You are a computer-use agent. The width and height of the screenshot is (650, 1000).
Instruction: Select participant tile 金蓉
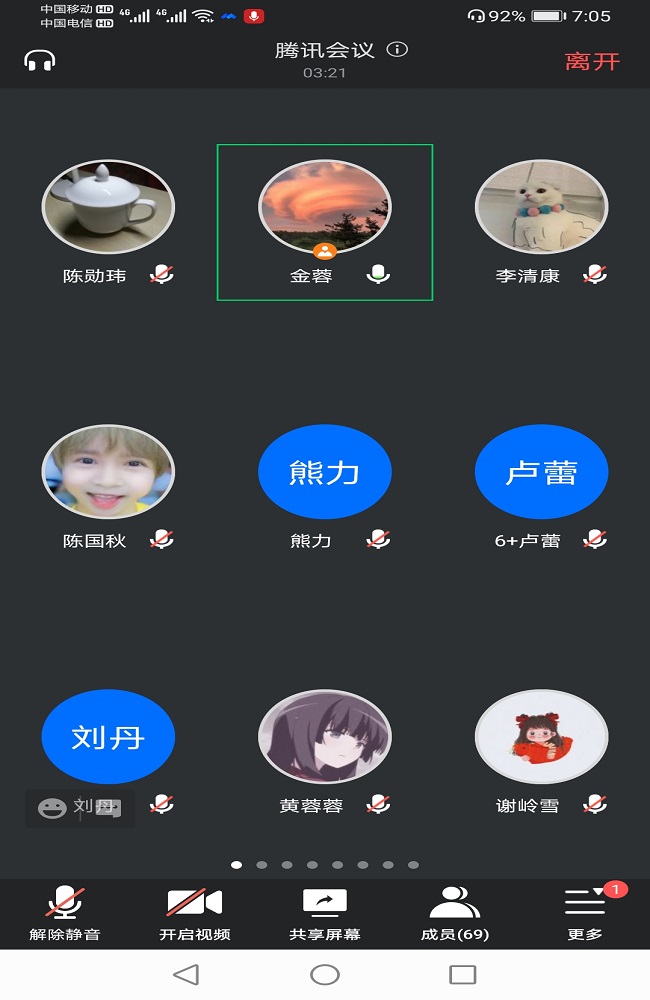[x=324, y=208]
